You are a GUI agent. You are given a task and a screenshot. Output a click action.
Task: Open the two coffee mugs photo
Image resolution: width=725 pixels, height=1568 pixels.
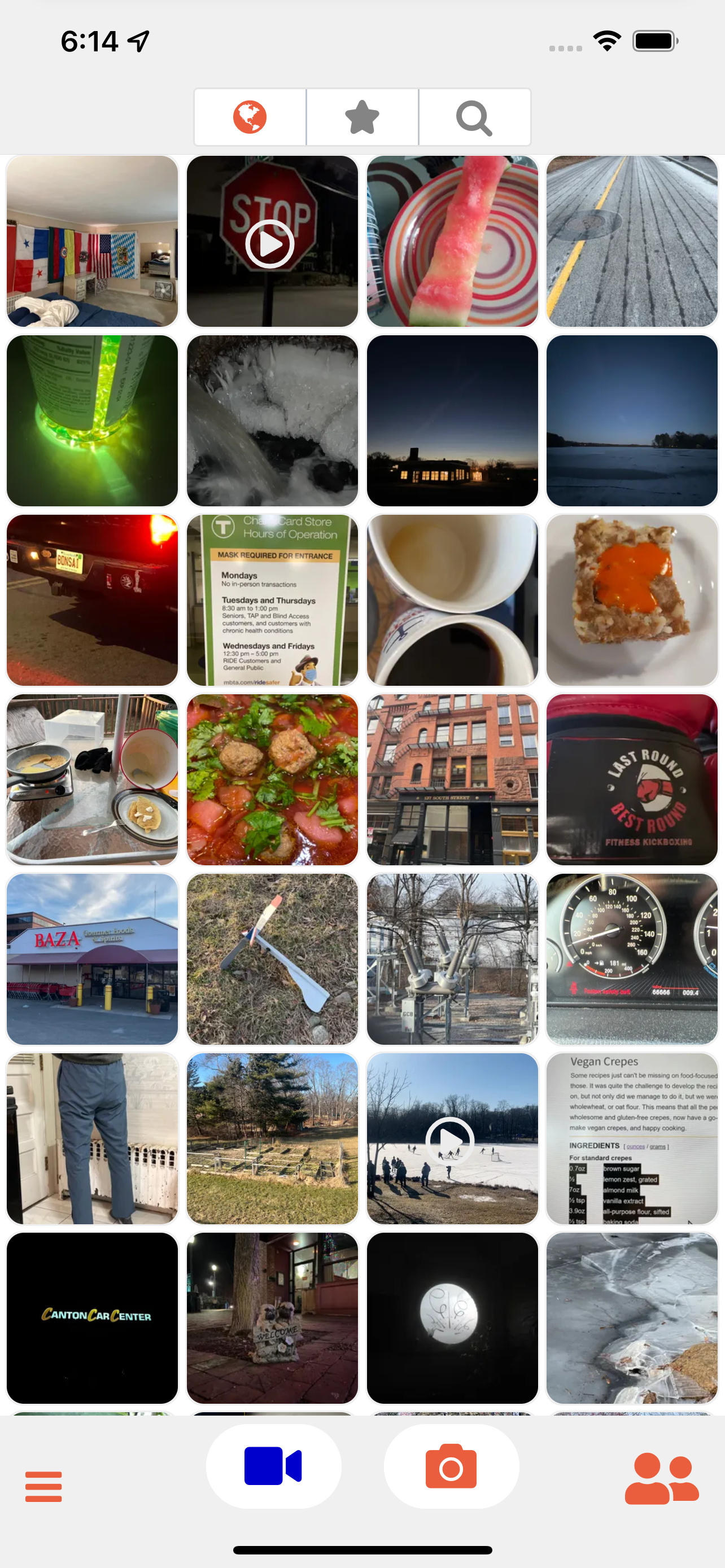[452, 600]
